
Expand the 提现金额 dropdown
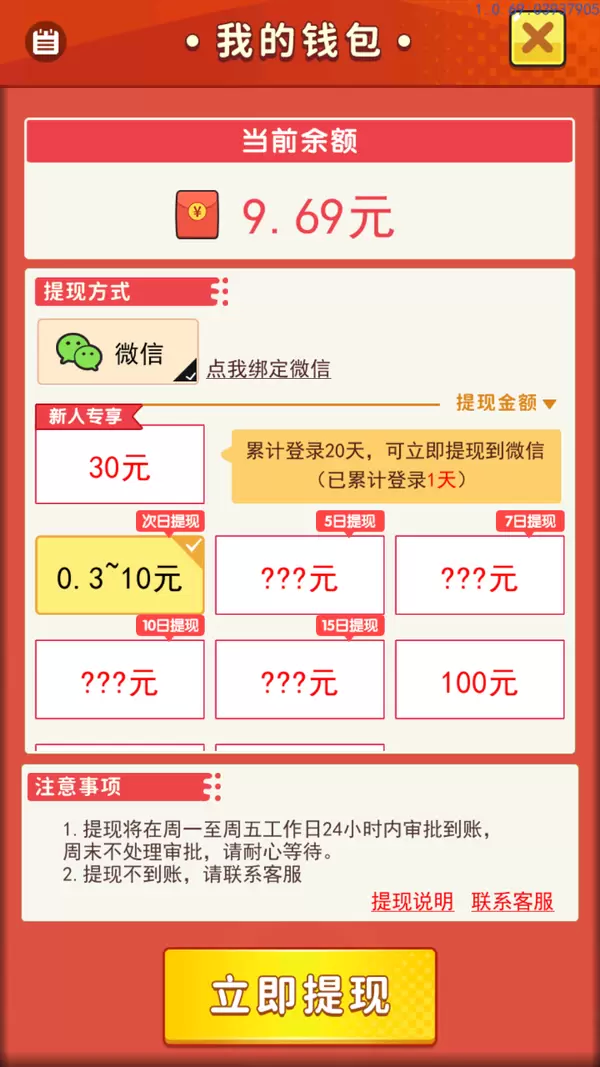[x=506, y=403]
